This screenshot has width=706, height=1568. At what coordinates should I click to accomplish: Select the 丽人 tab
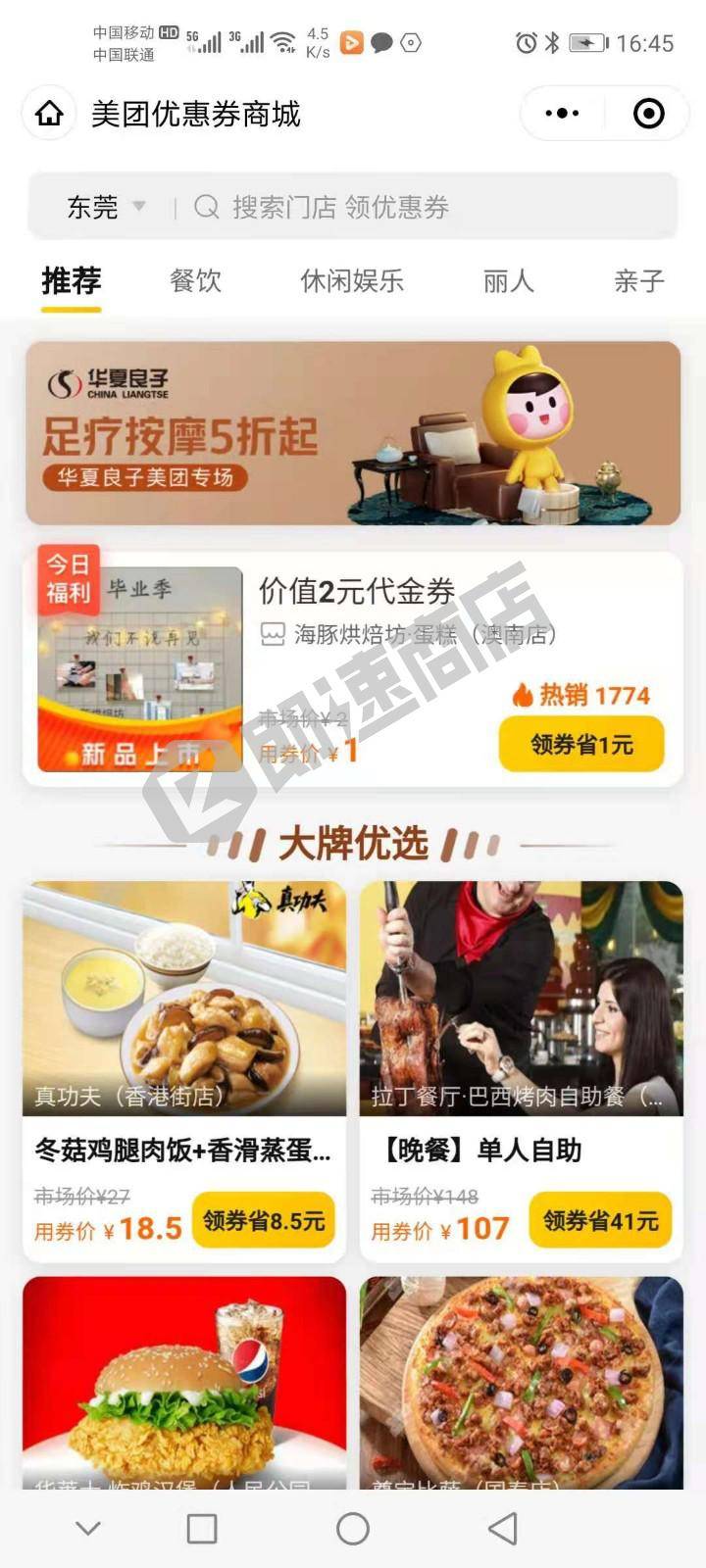click(508, 281)
